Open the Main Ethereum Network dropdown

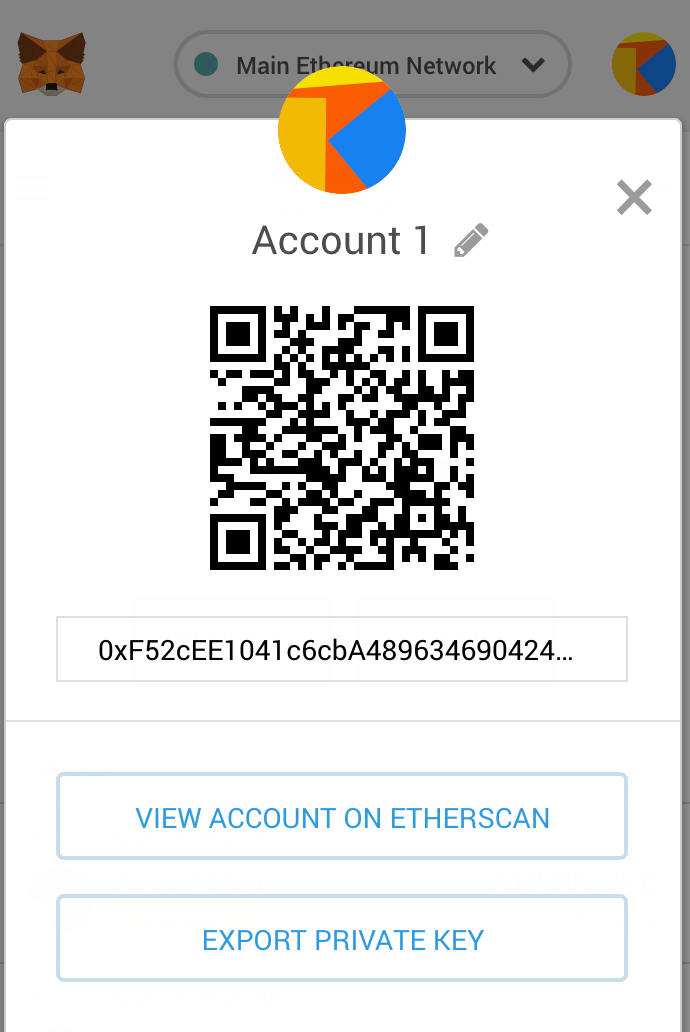372,66
